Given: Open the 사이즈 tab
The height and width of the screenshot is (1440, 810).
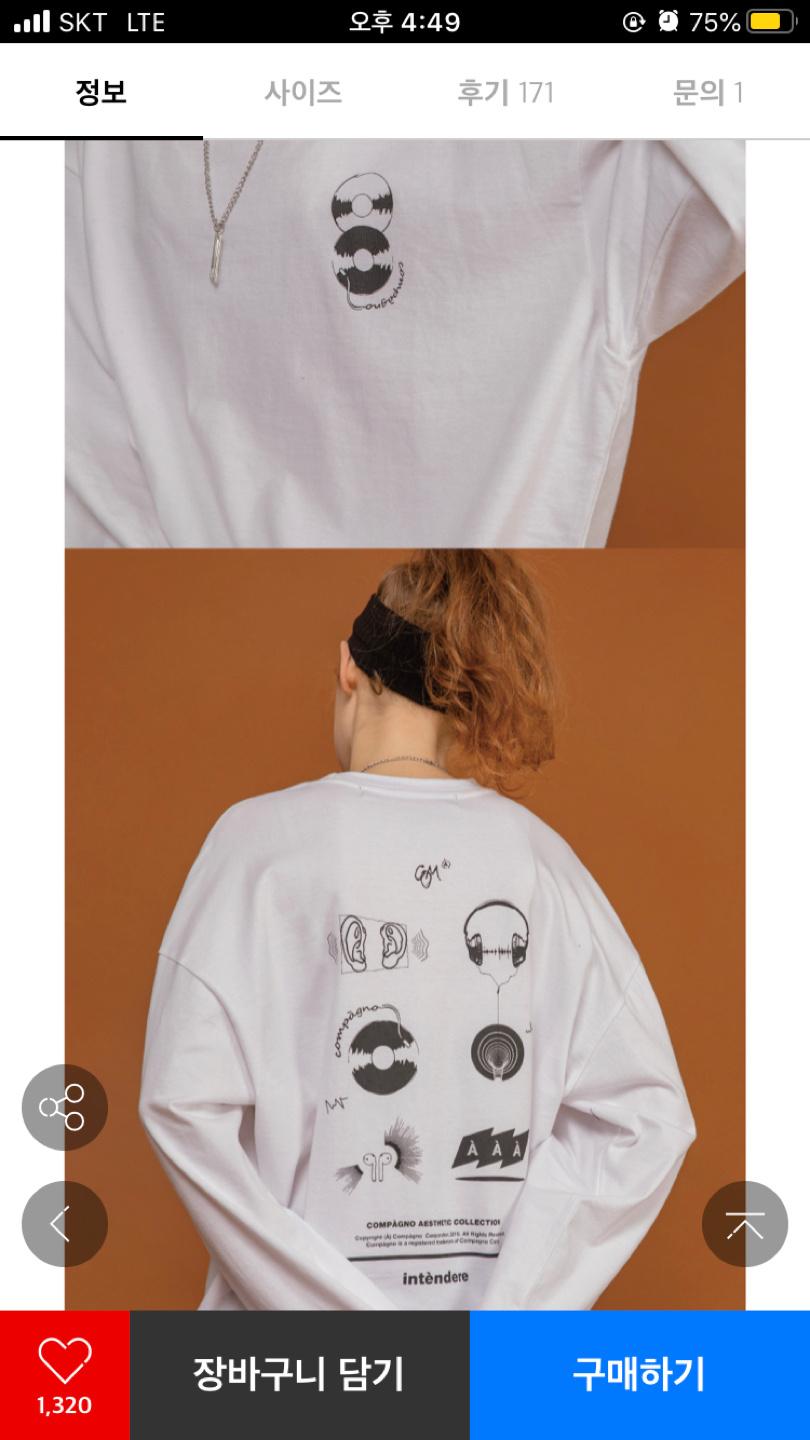Looking at the screenshot, I should pyautogui.click(x=303, y=93).
